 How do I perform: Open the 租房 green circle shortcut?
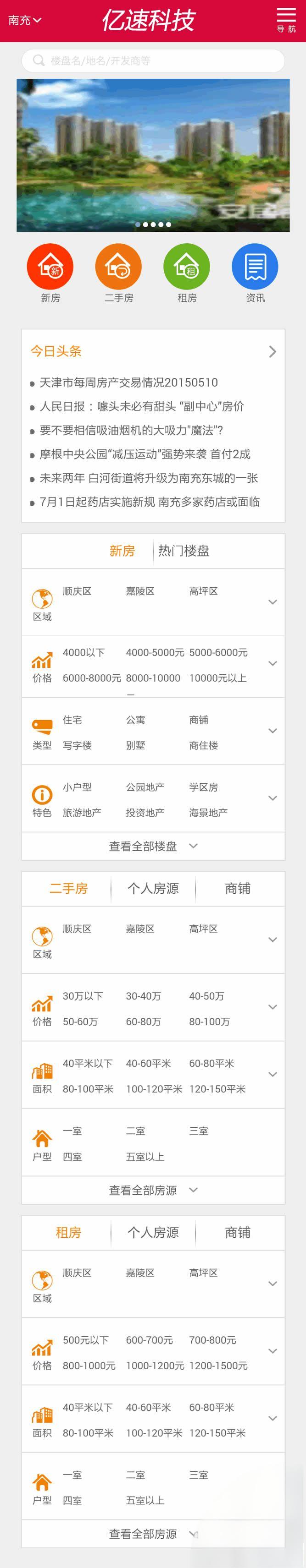point(187,267)
